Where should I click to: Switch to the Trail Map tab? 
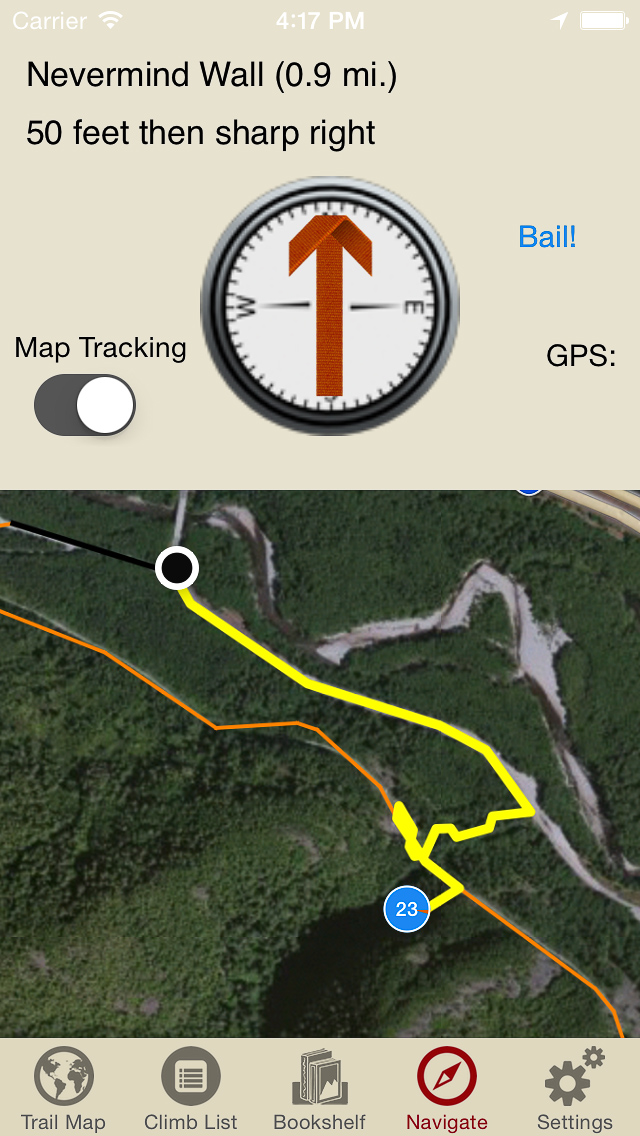[x=63, y=1089]
